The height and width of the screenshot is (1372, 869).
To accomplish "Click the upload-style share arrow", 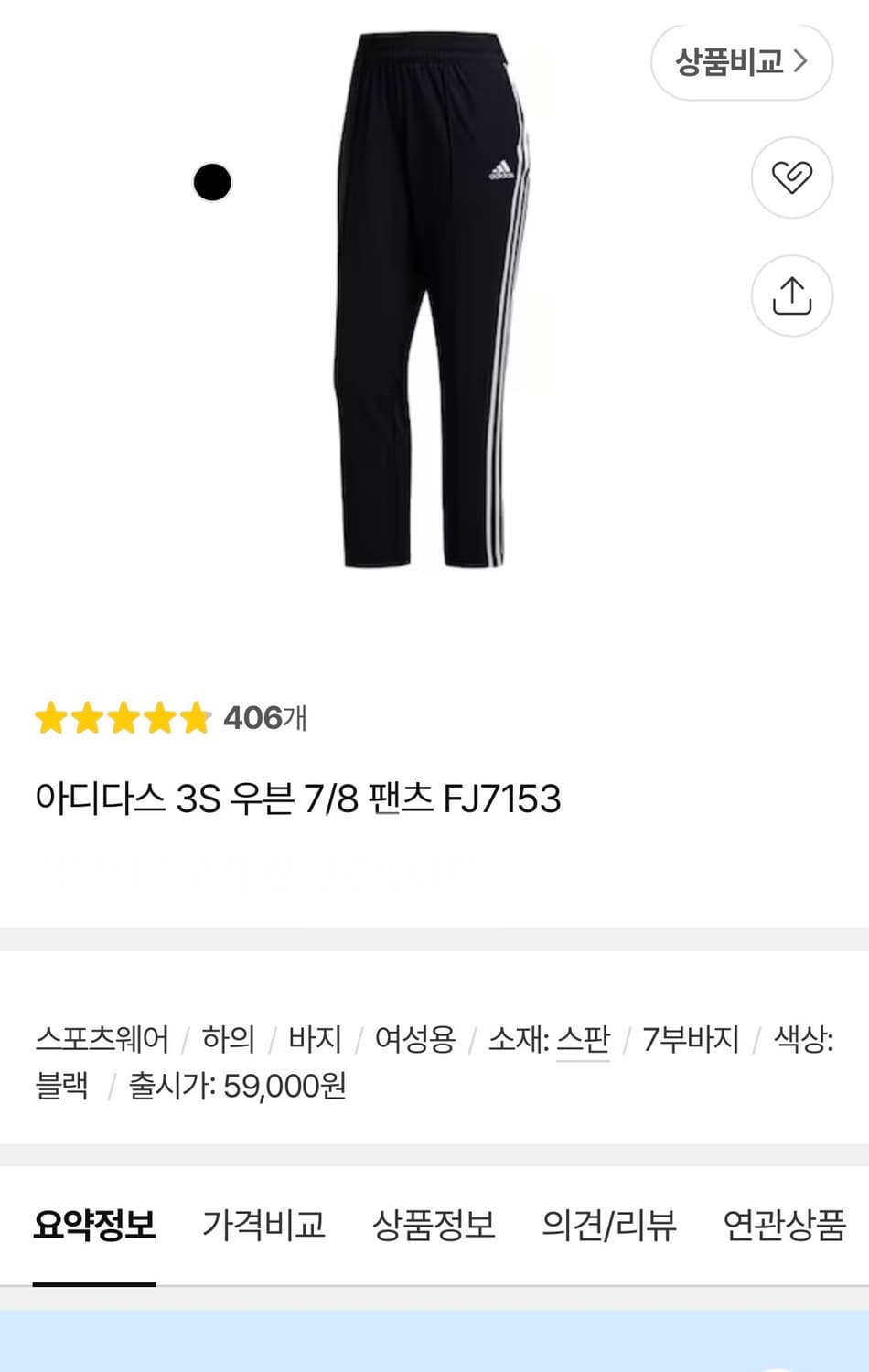I will (791, 295).
